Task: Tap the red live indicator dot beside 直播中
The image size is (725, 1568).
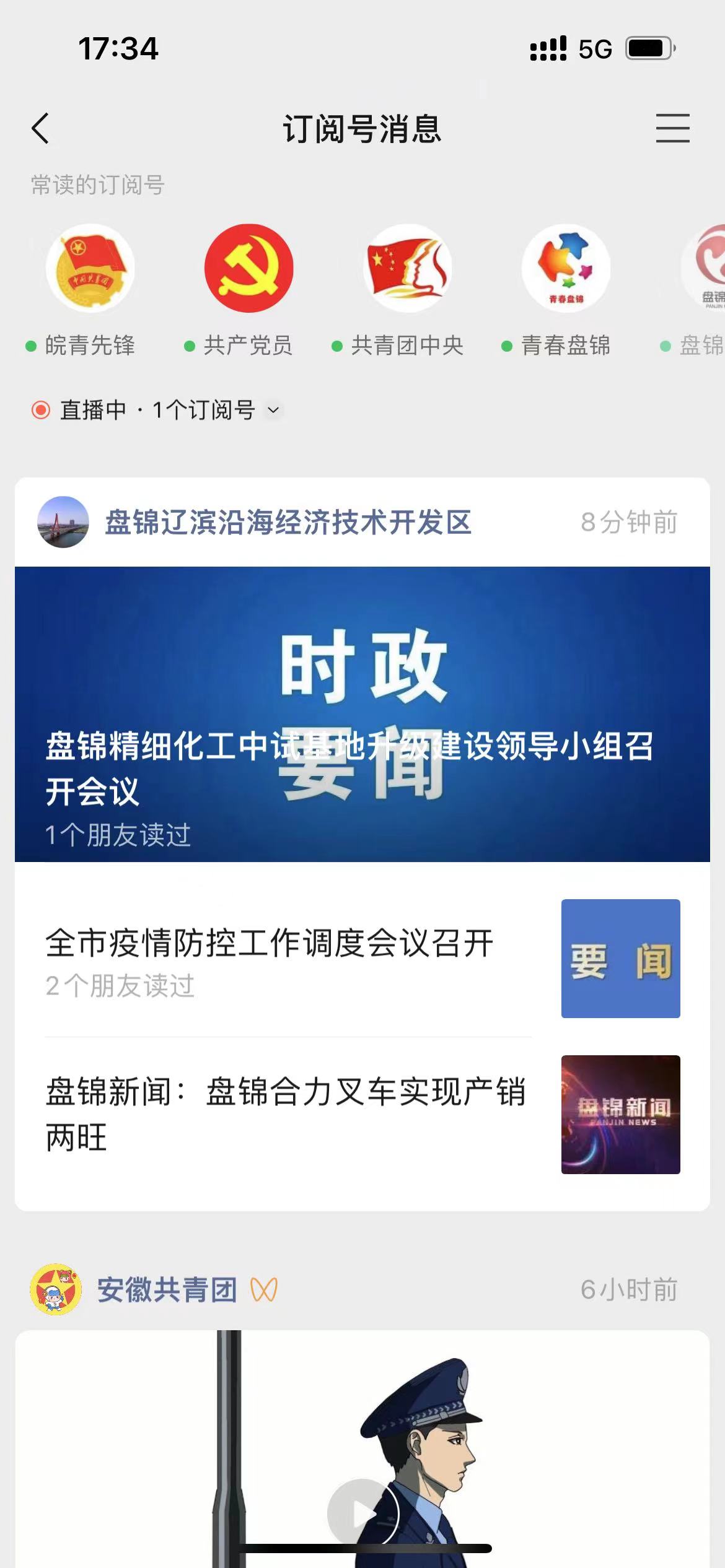Action: [41, 410]
